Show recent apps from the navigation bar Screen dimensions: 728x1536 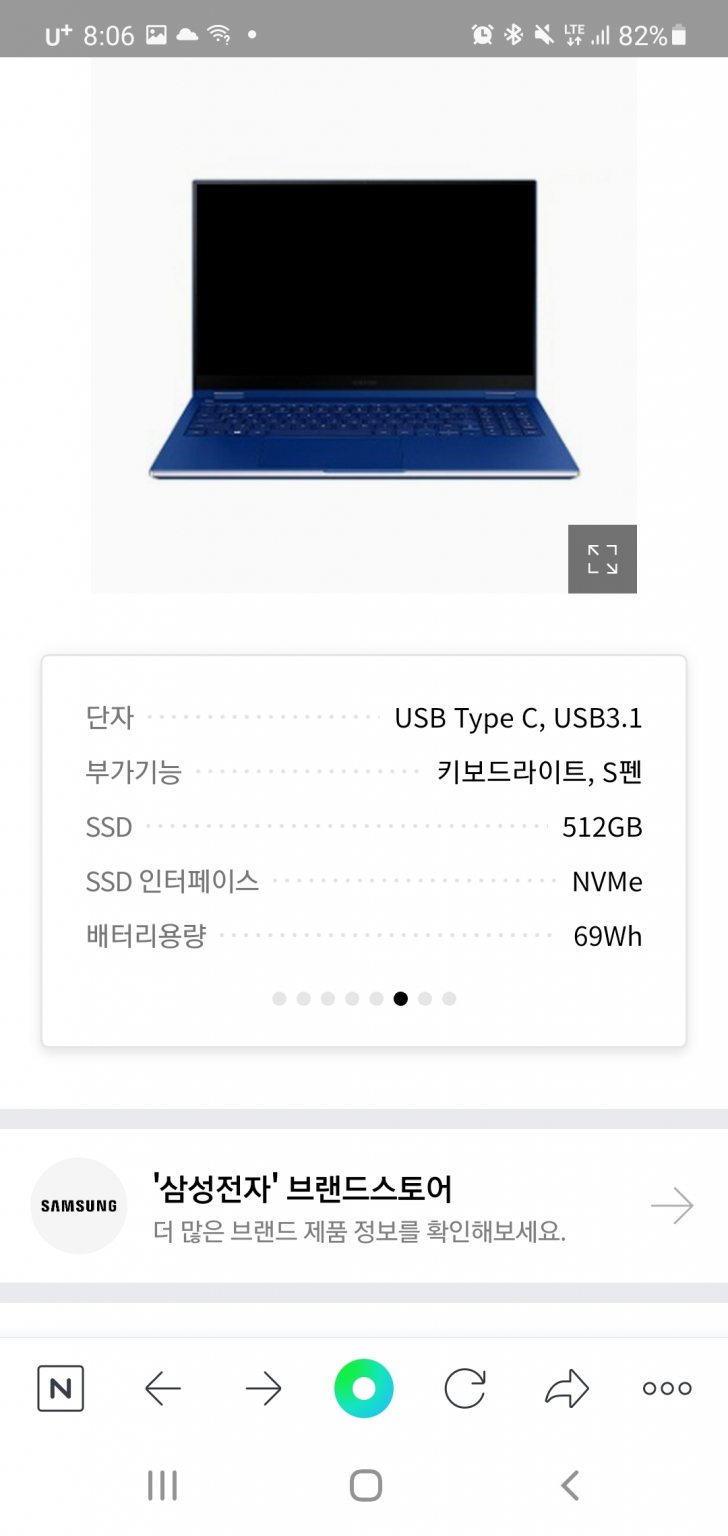[x=162, y=1486]
